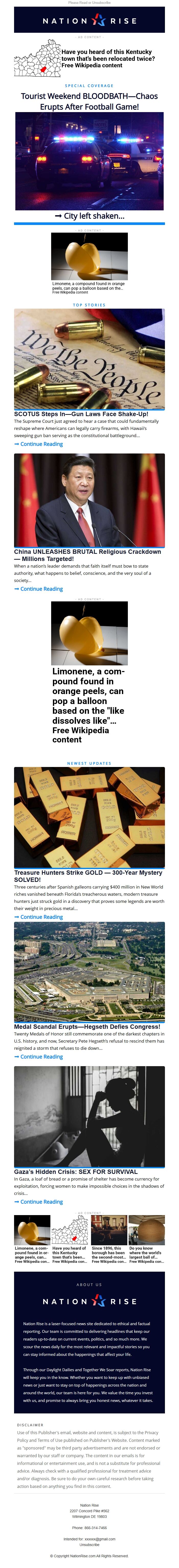Open the SCOTUS Steps In headline

tap(81, 414)
